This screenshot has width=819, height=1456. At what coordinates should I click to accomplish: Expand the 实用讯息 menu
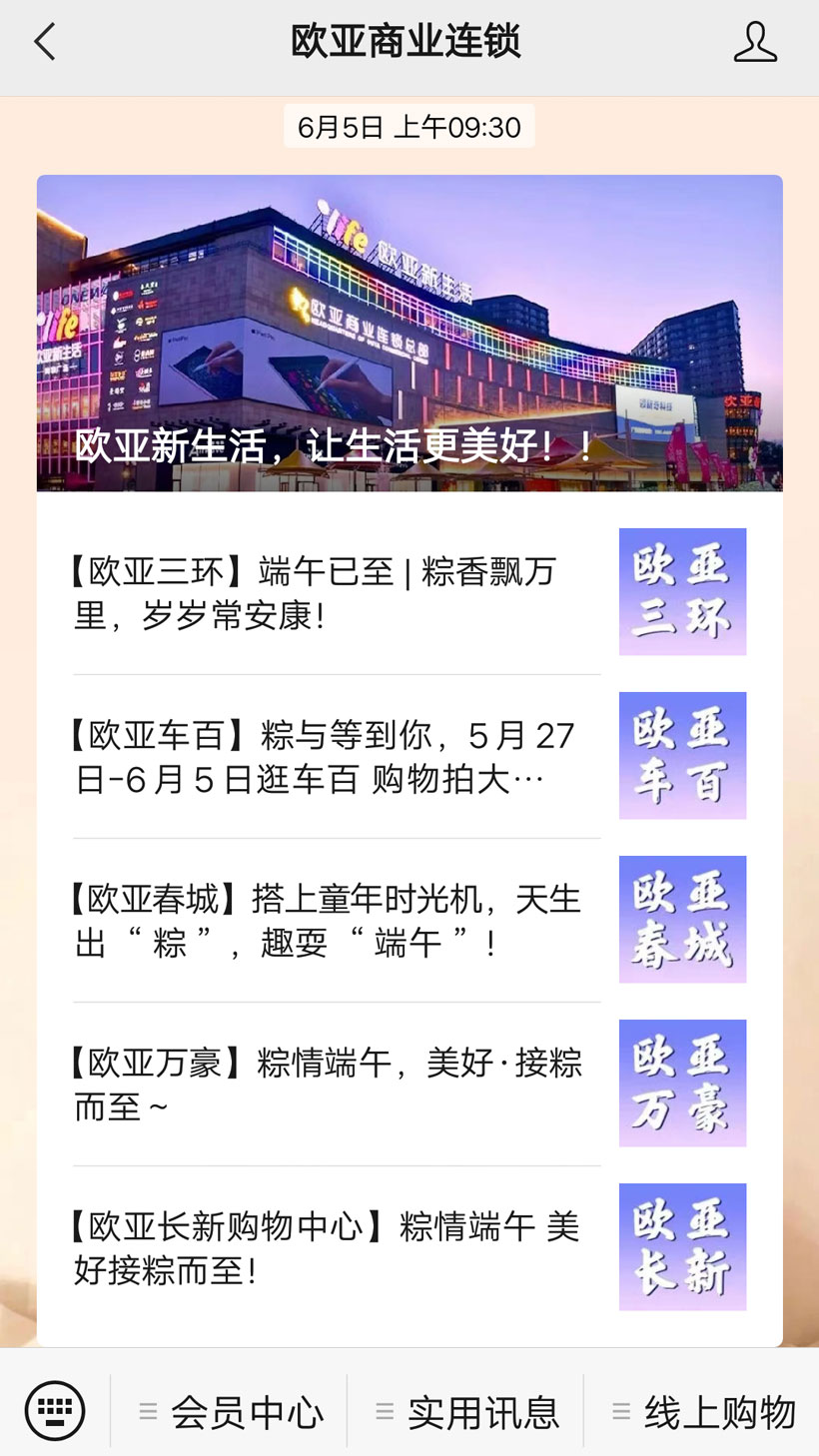tap(466, 1412)
